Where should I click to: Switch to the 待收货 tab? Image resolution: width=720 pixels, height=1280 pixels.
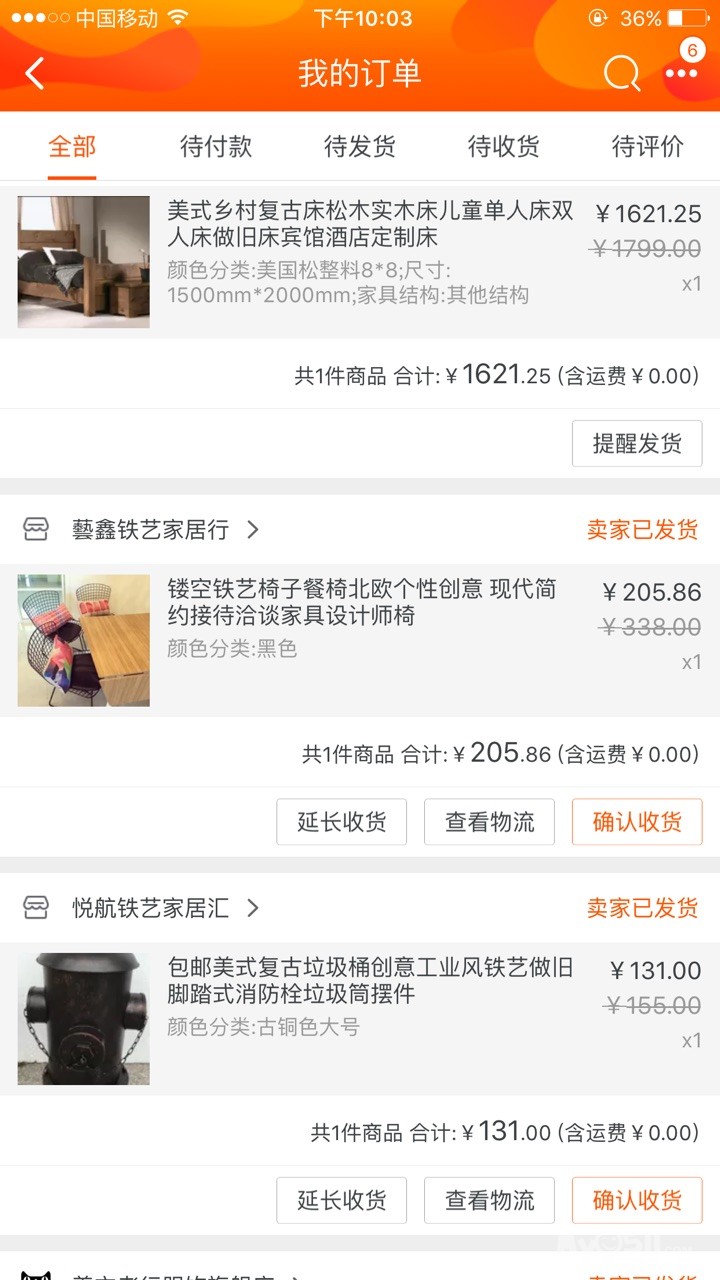pos(504,147)
